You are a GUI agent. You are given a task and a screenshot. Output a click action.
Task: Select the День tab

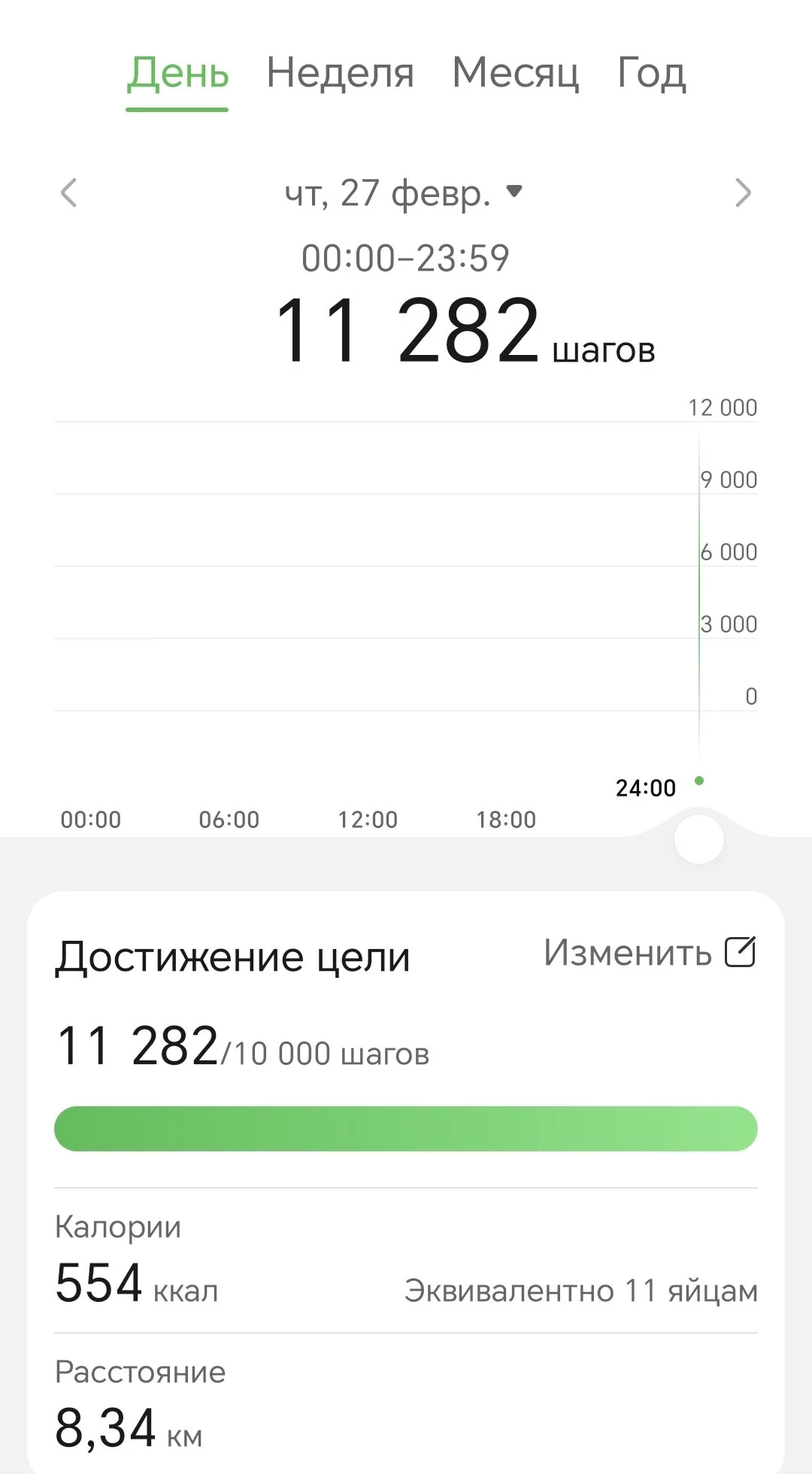tap(177, 74)
